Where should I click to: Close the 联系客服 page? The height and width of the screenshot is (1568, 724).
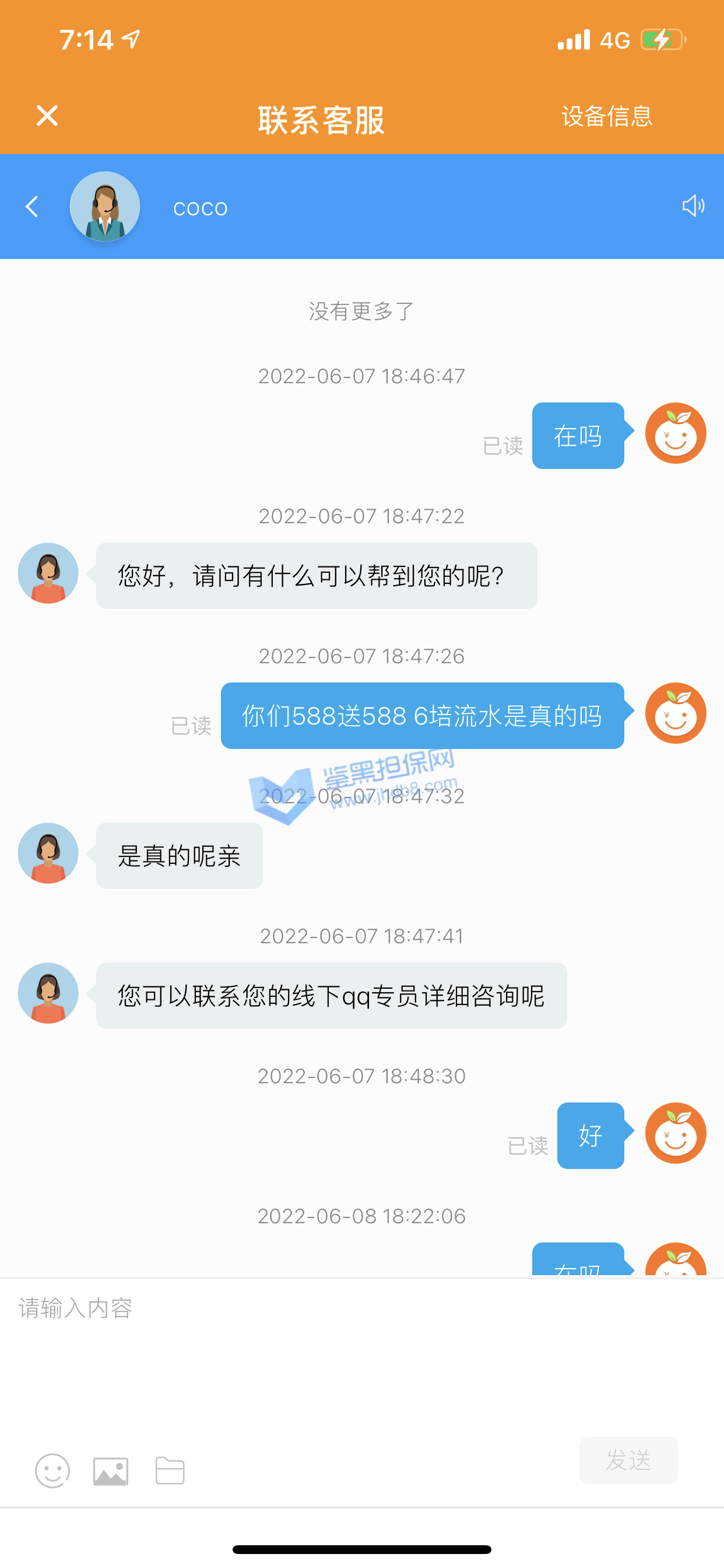(47, 116)
